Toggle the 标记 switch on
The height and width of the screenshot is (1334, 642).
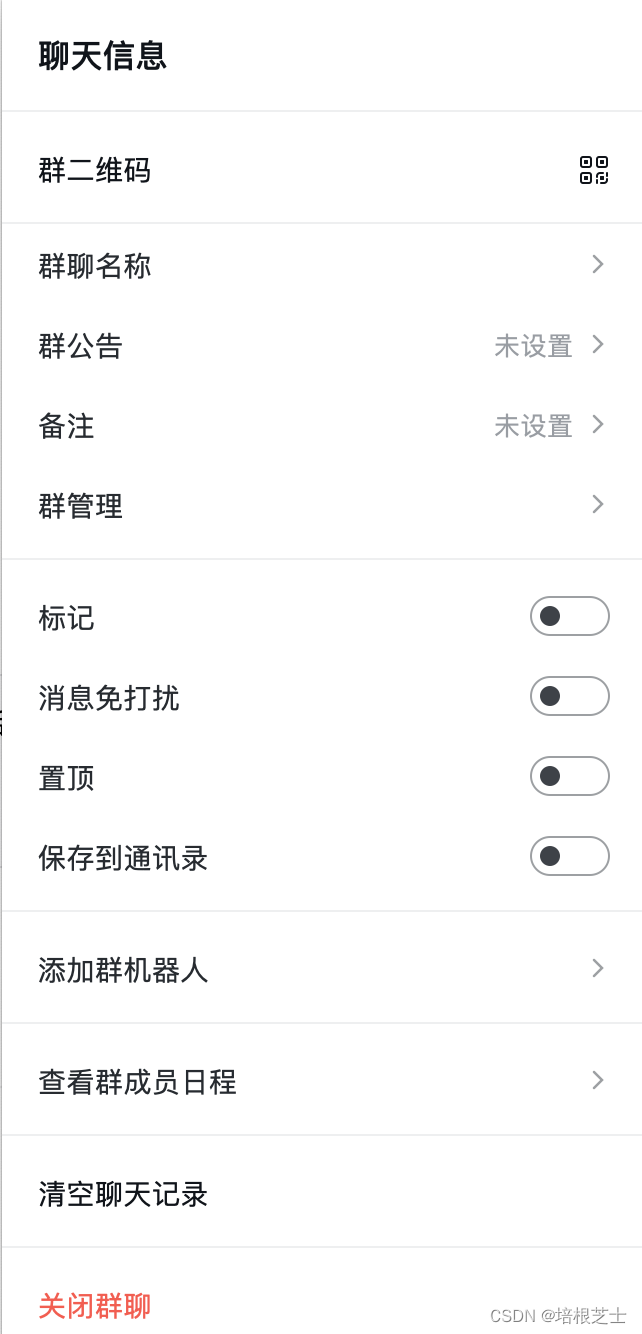(x=569, y=616)
